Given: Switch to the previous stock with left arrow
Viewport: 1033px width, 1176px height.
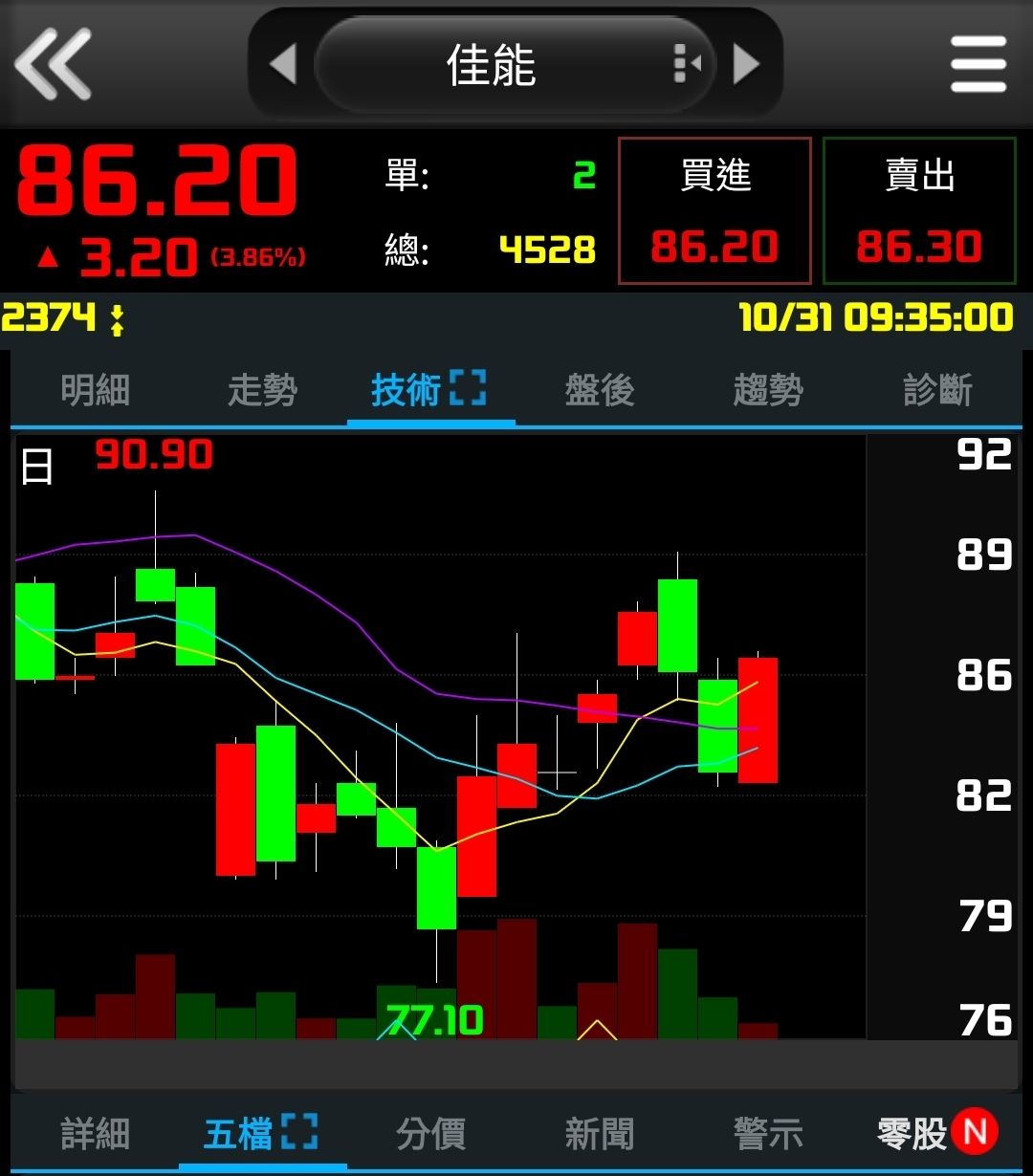Looking at the screenshot, I should (x=282, y=65).
